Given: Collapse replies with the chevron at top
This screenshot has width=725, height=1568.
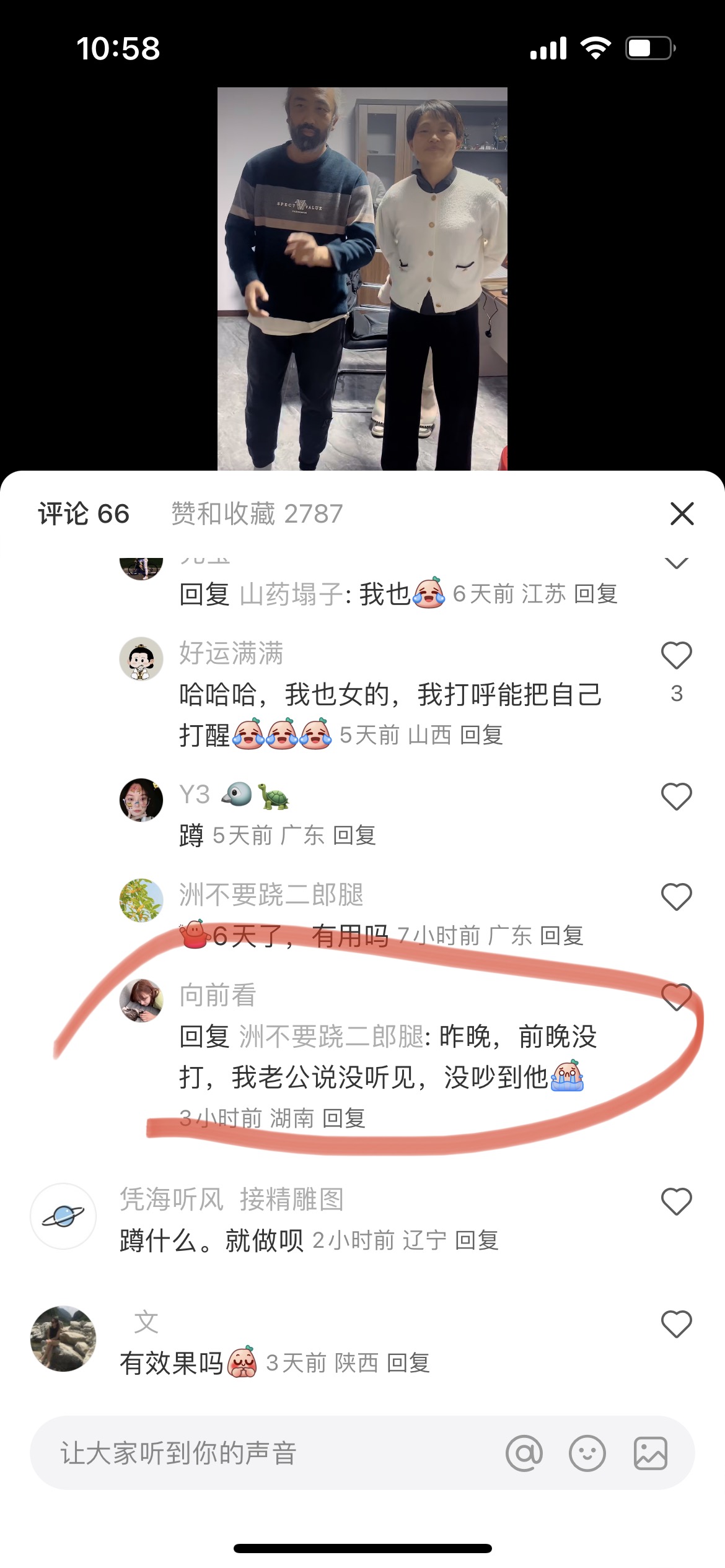Looking at the screenshot, I should click(676, 563).
